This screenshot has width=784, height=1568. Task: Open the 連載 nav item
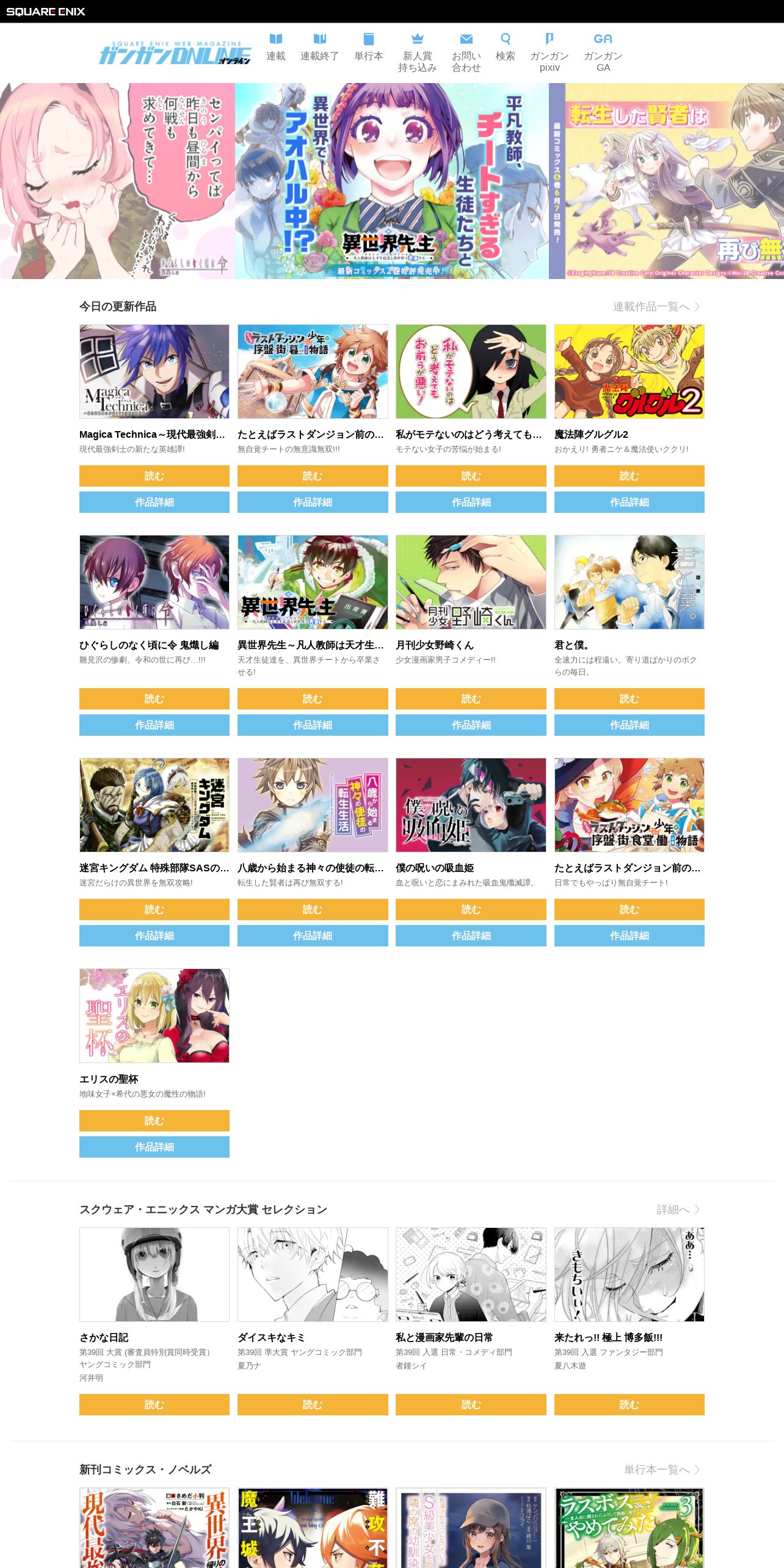275,47
